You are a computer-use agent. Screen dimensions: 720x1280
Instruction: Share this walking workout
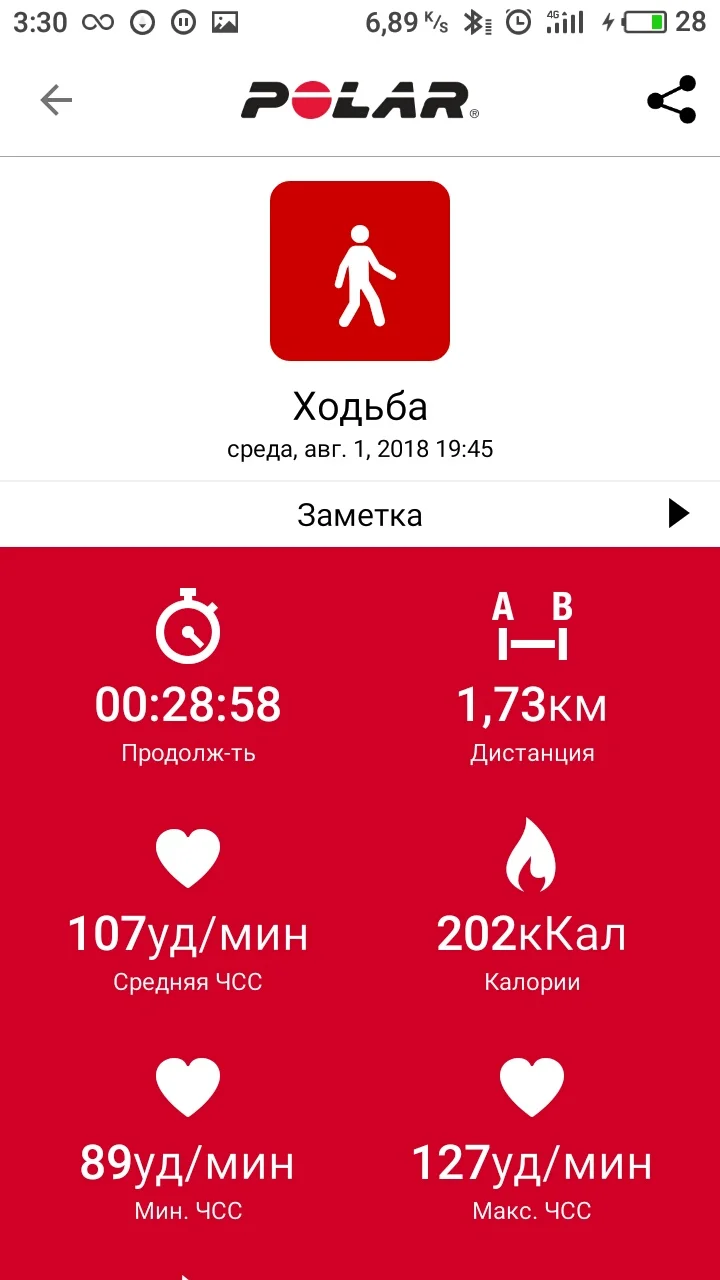click(x=671, y=100)
